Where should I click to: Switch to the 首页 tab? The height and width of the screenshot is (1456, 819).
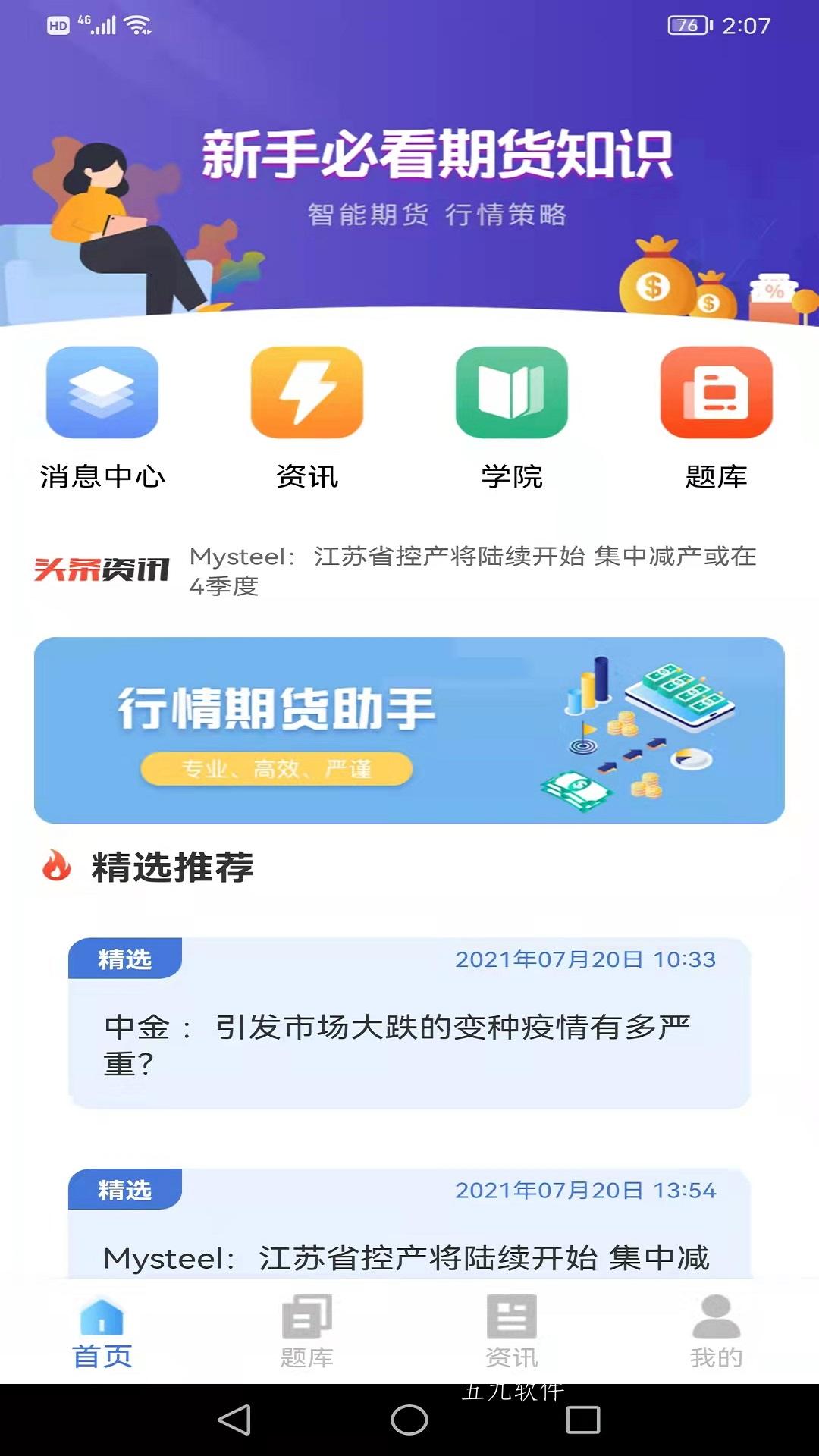click(x=102, y=1332)
